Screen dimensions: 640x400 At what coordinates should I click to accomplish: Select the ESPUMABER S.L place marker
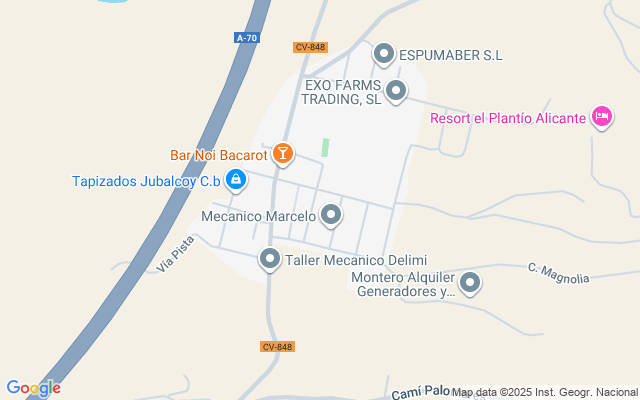384,53
